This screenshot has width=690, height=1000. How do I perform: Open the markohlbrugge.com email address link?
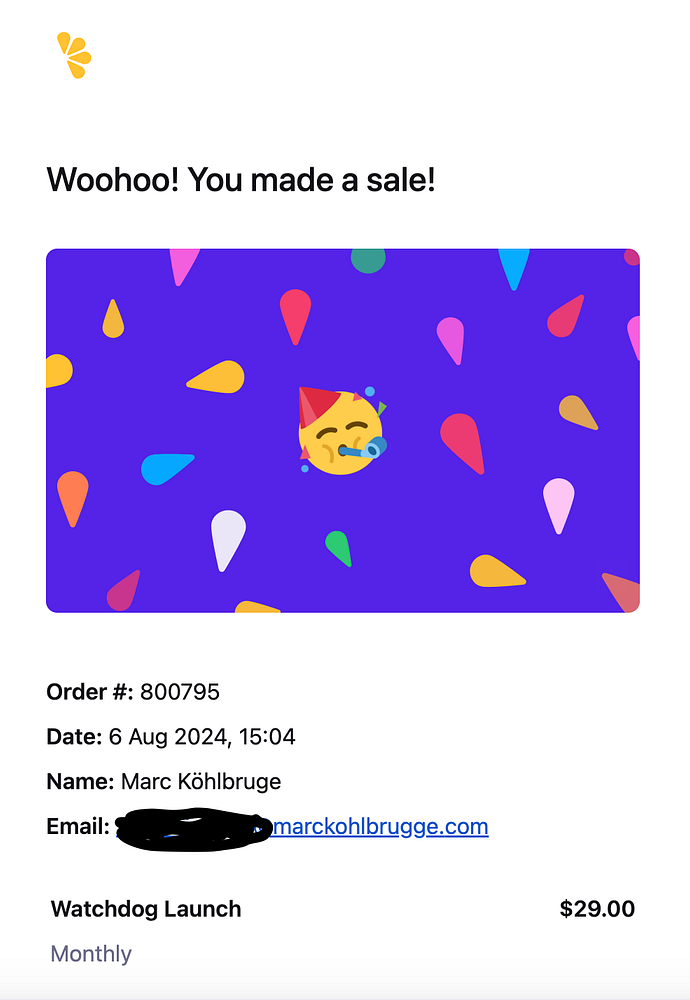381,827
